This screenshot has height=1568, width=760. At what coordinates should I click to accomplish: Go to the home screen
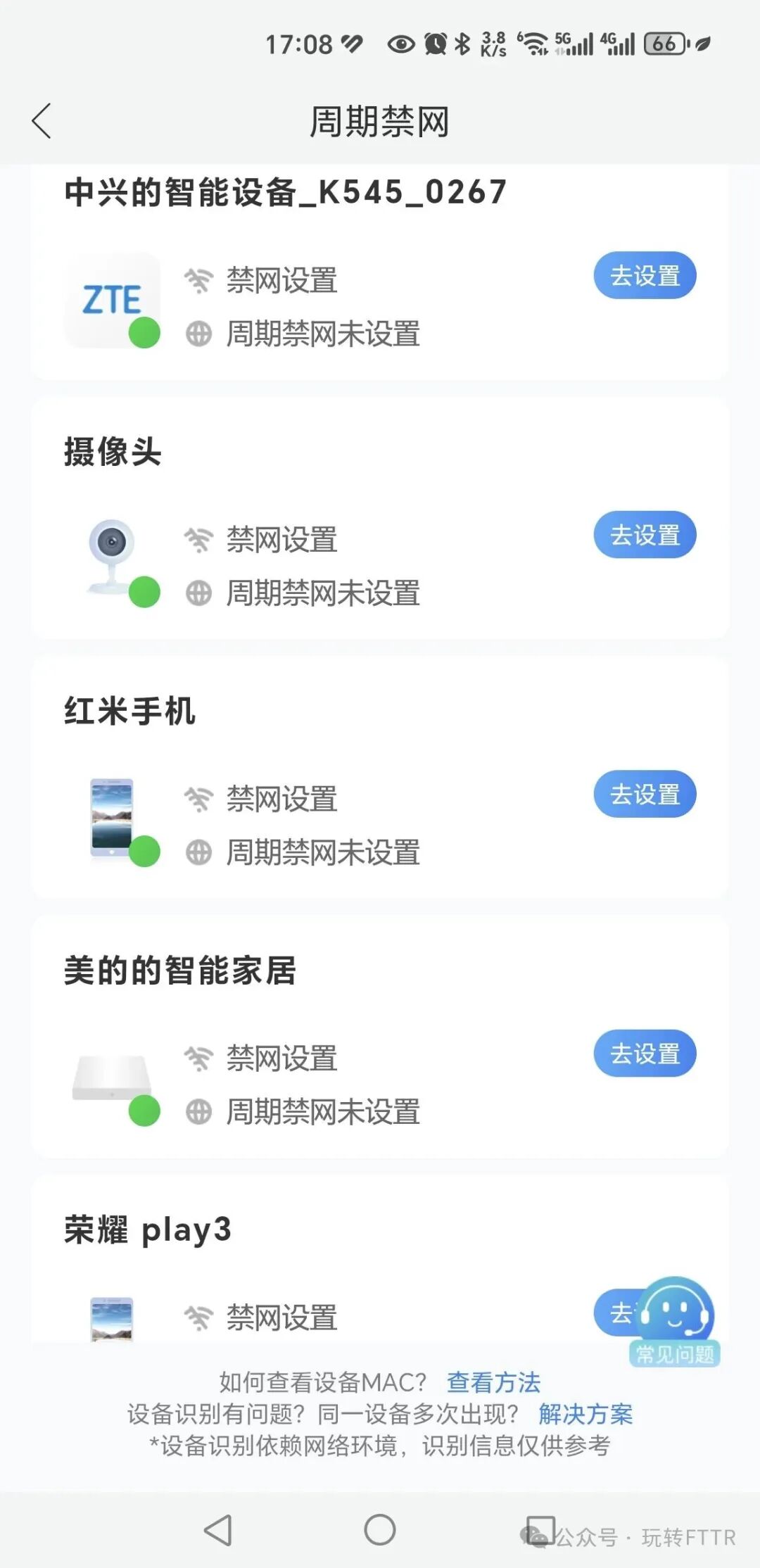pyautogui.click(x=380, y=1530)
